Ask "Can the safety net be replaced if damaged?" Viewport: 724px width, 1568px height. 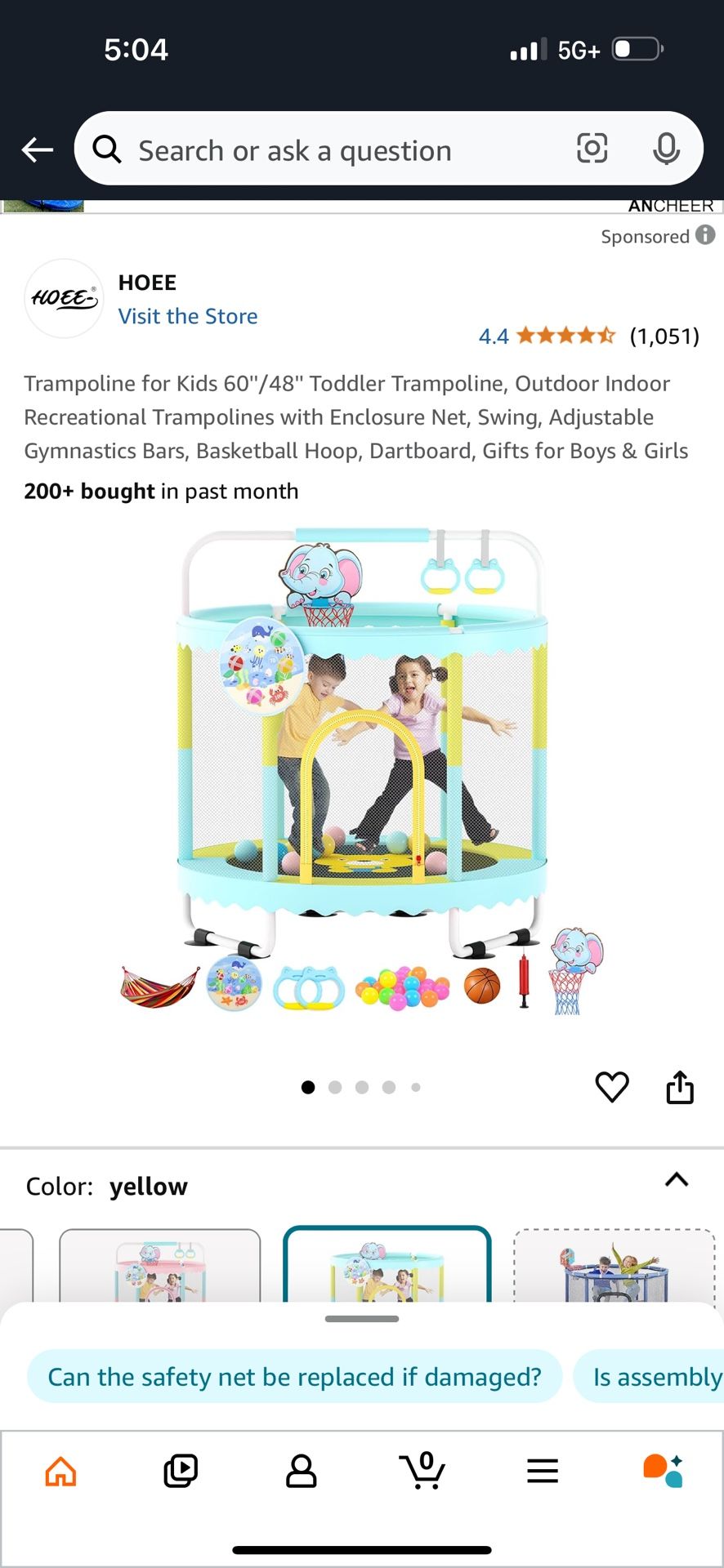pos(294,1377)
